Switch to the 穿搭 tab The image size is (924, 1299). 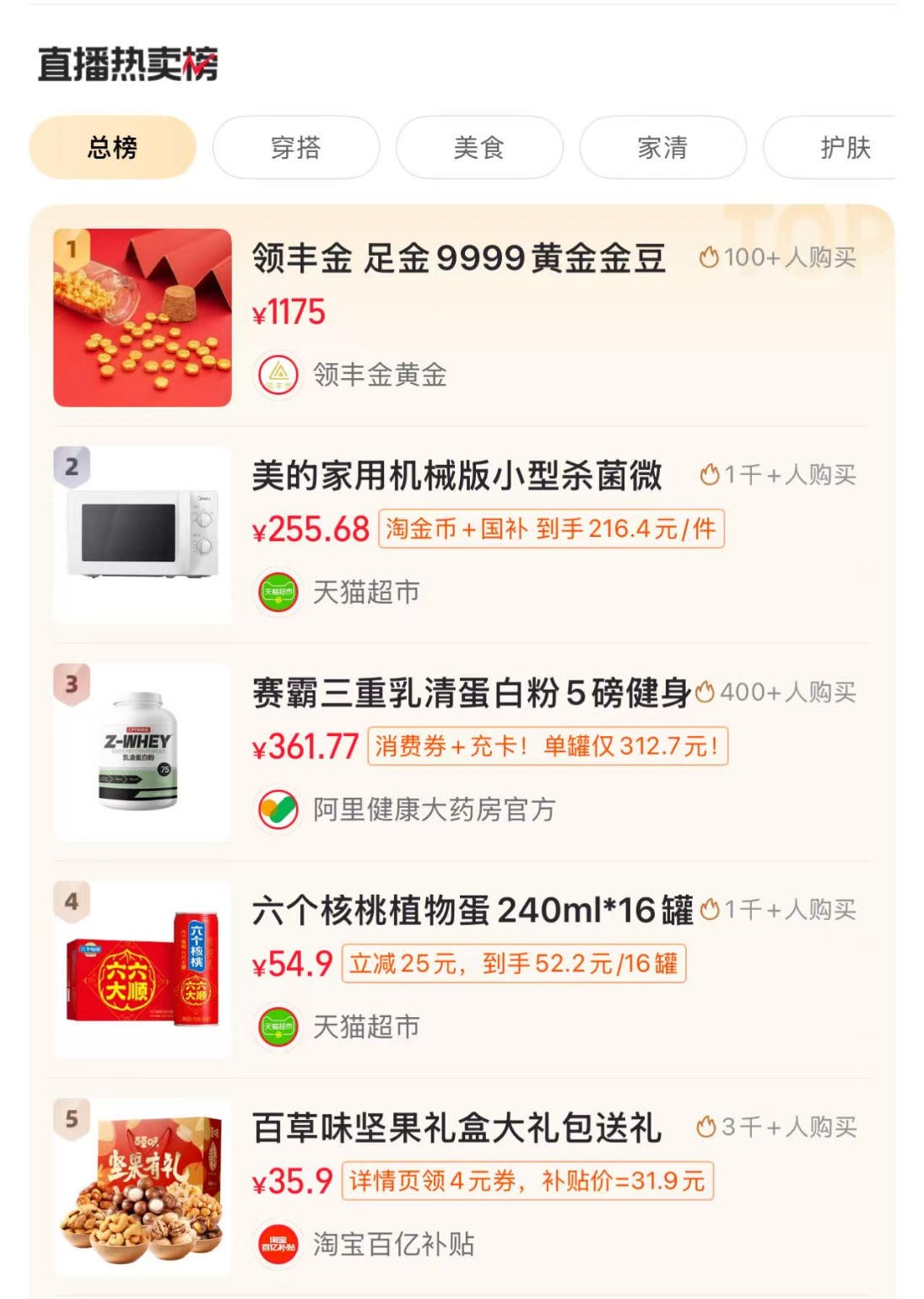coord(295,148)
